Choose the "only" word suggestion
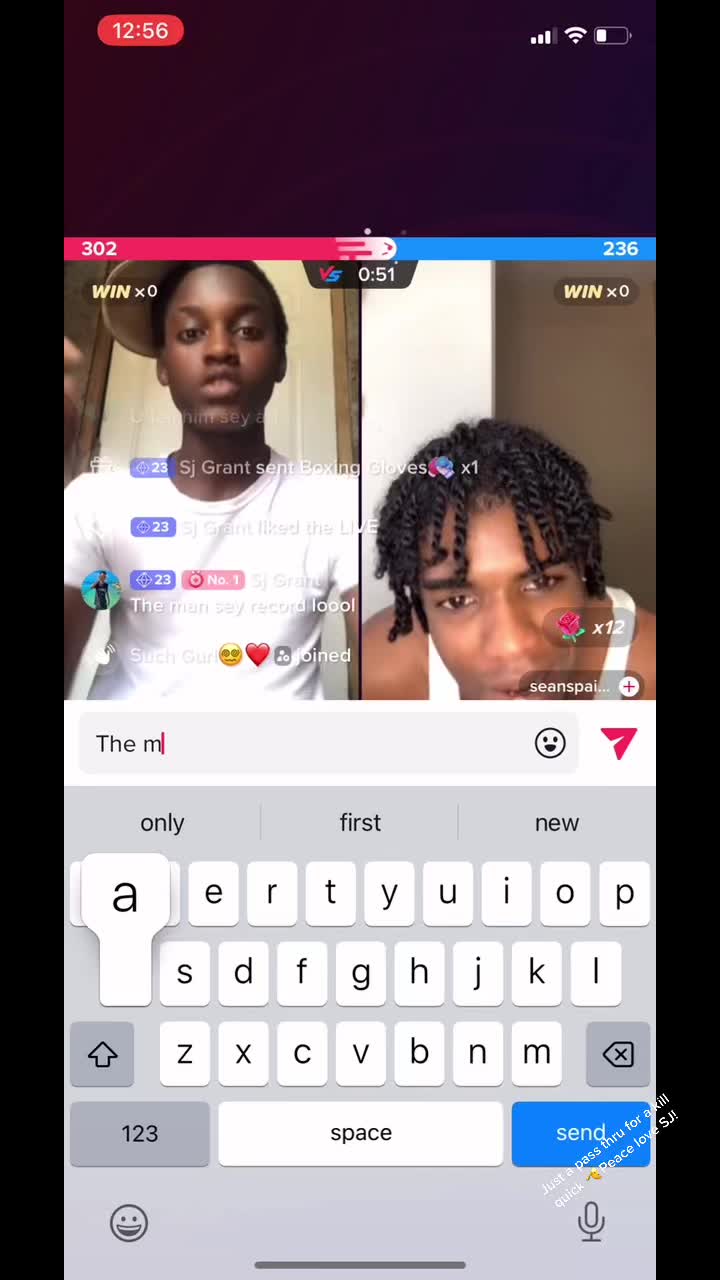The width and height of the screenshot is (720, 1280). tap(162, 822)
